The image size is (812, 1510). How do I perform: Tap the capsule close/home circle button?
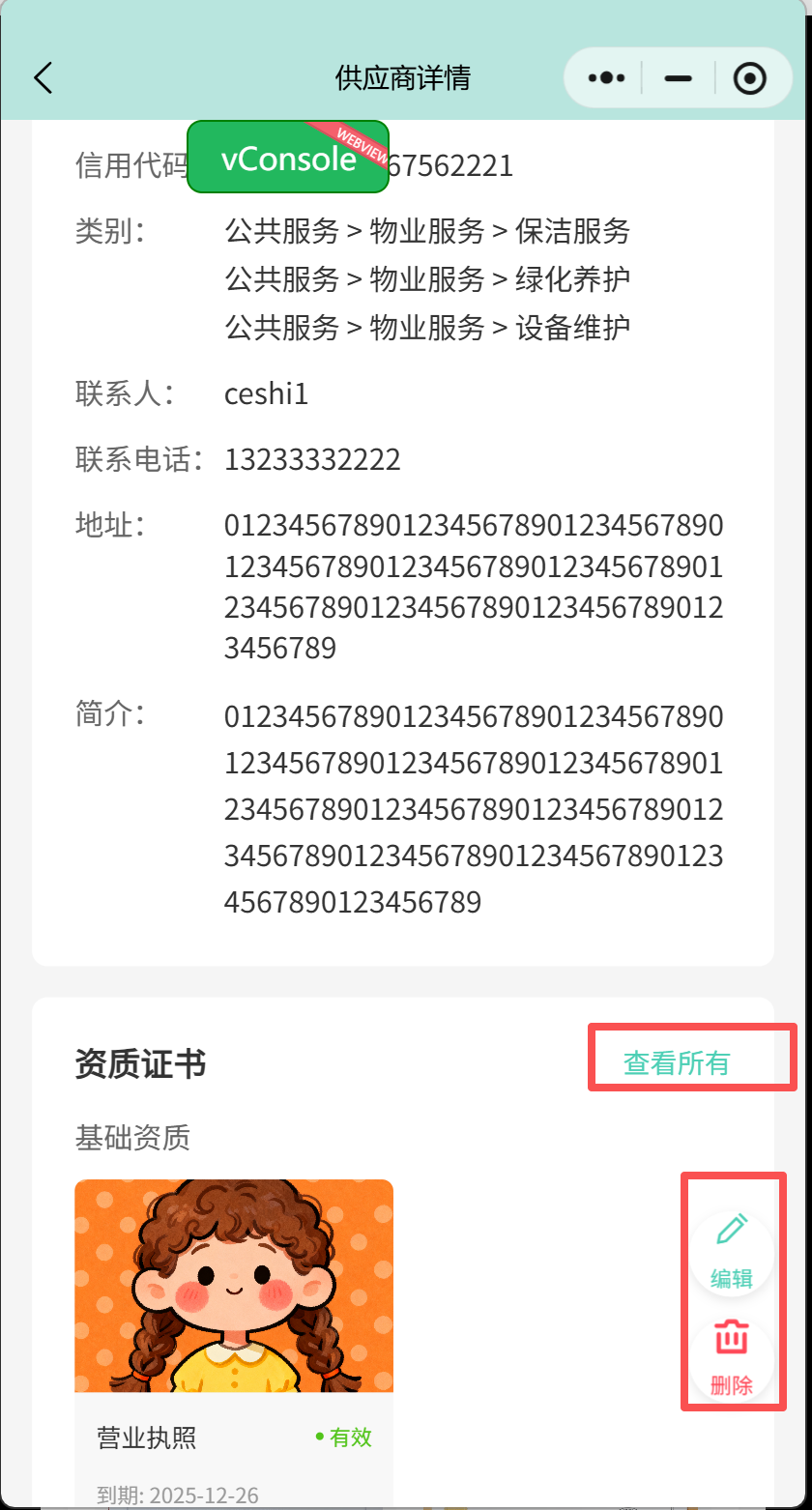point(750,77)
